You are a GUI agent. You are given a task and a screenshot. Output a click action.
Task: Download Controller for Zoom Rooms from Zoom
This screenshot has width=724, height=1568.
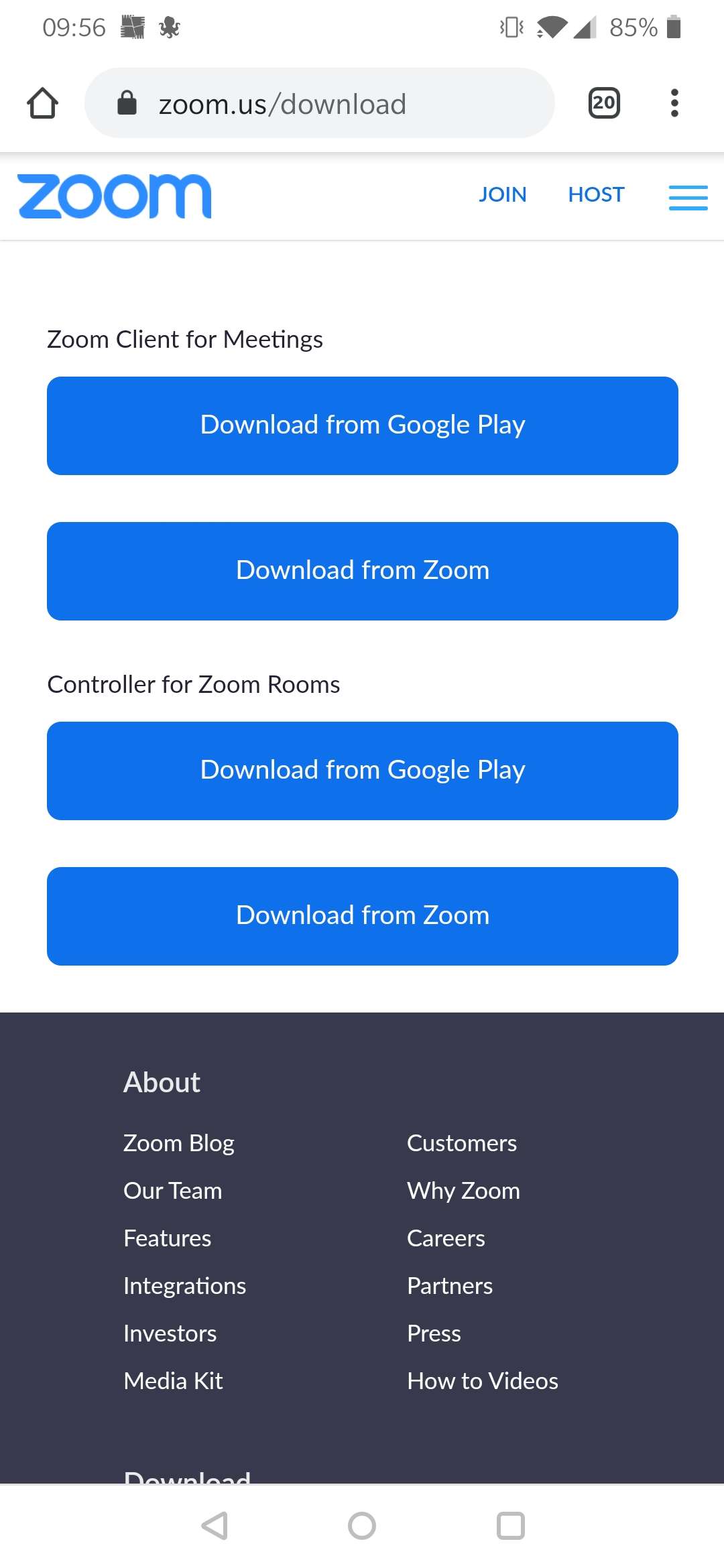coord(362,915)
